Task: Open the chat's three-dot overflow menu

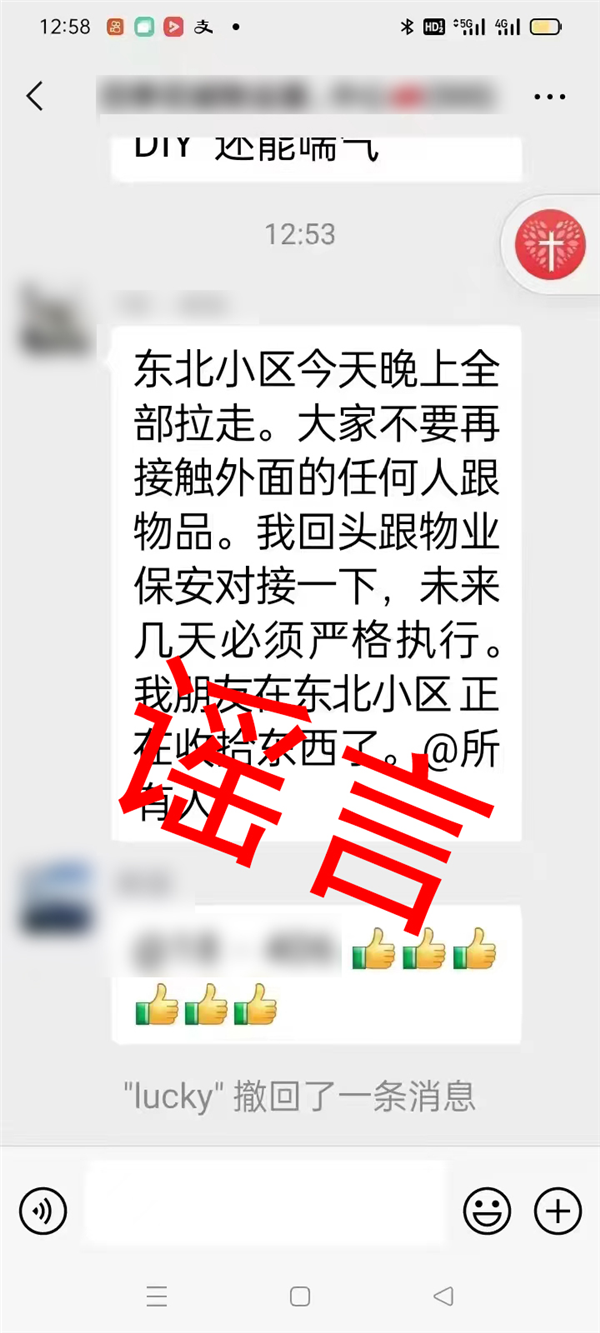Action: (x=550, y=97)
